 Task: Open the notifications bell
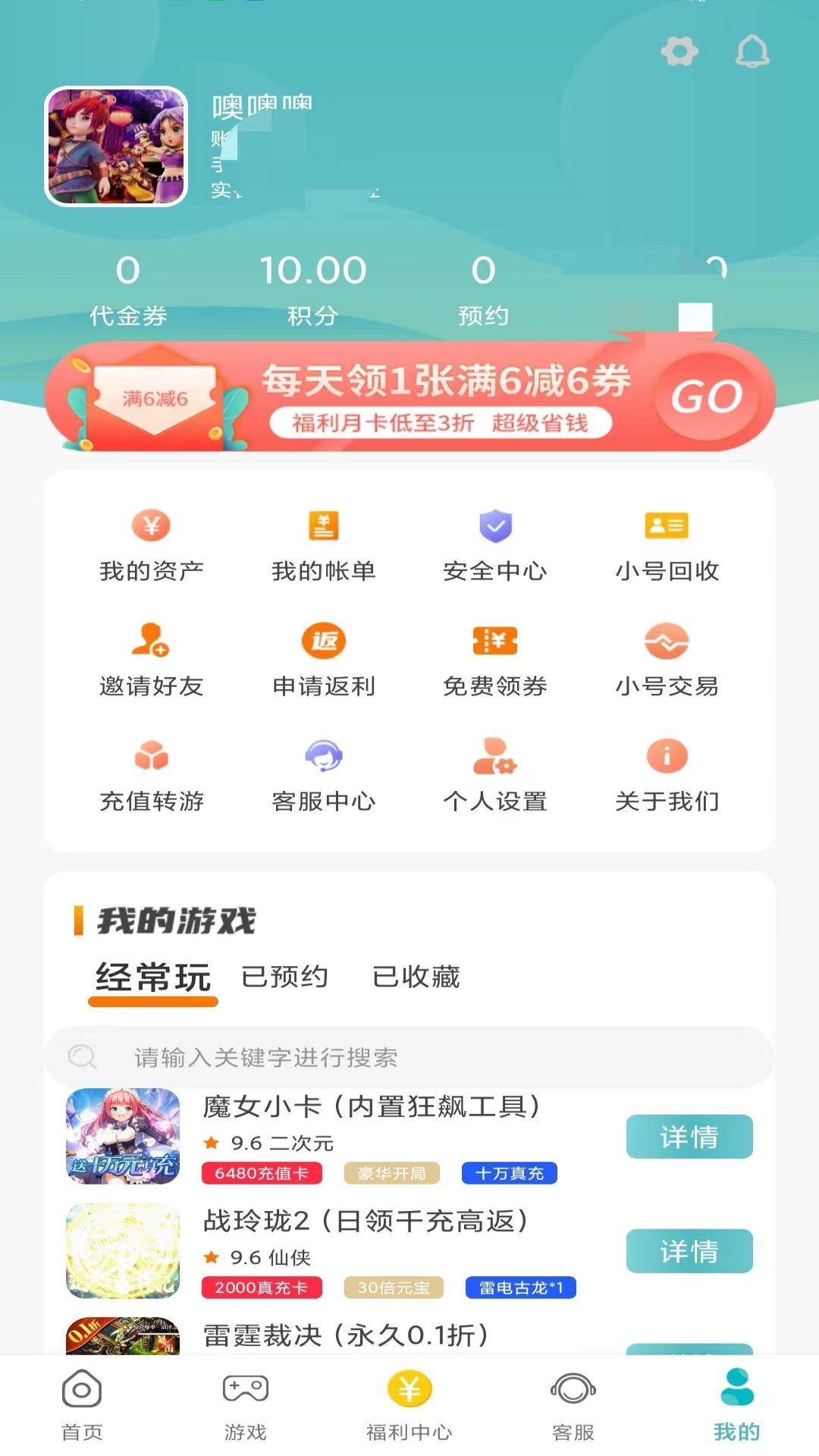pos(752,52)
